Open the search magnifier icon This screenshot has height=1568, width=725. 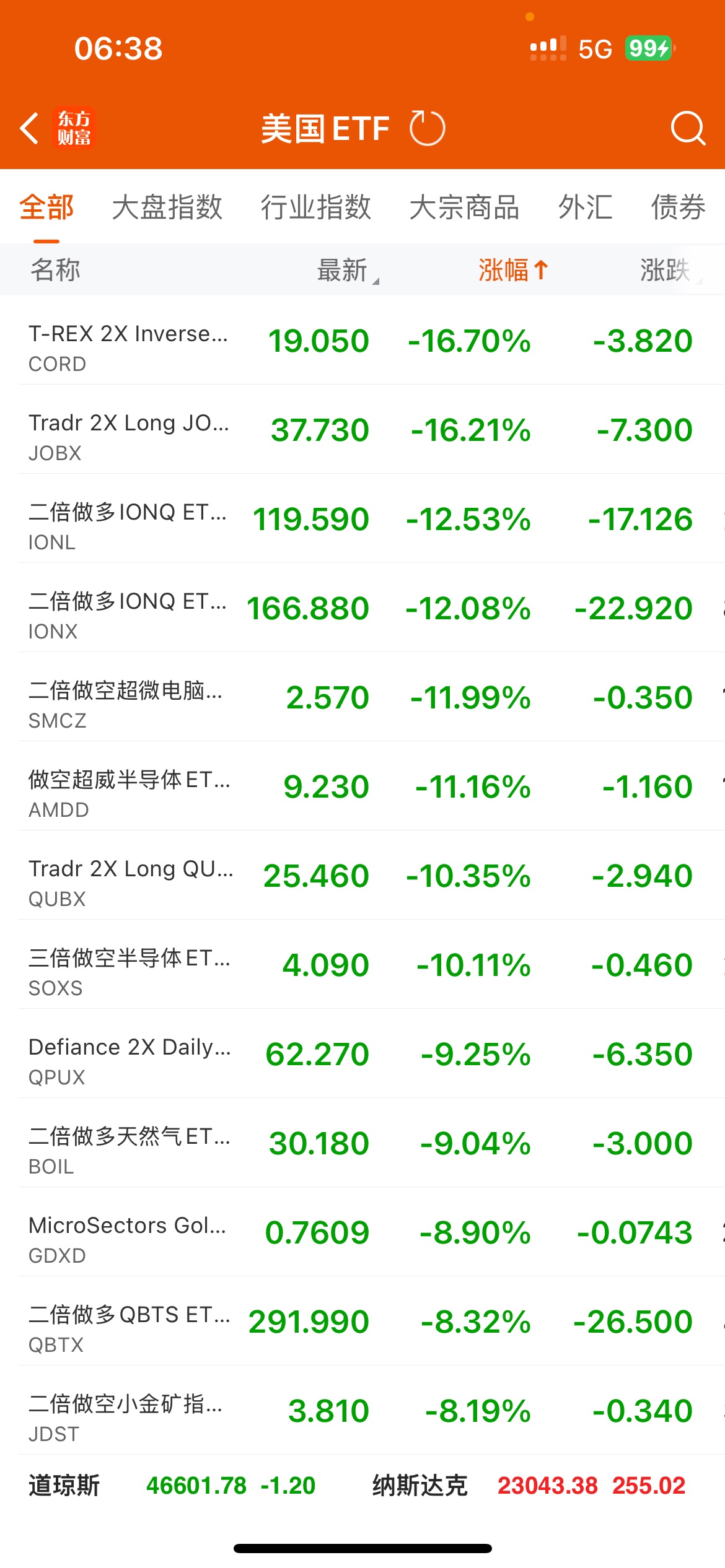[687, 128]
